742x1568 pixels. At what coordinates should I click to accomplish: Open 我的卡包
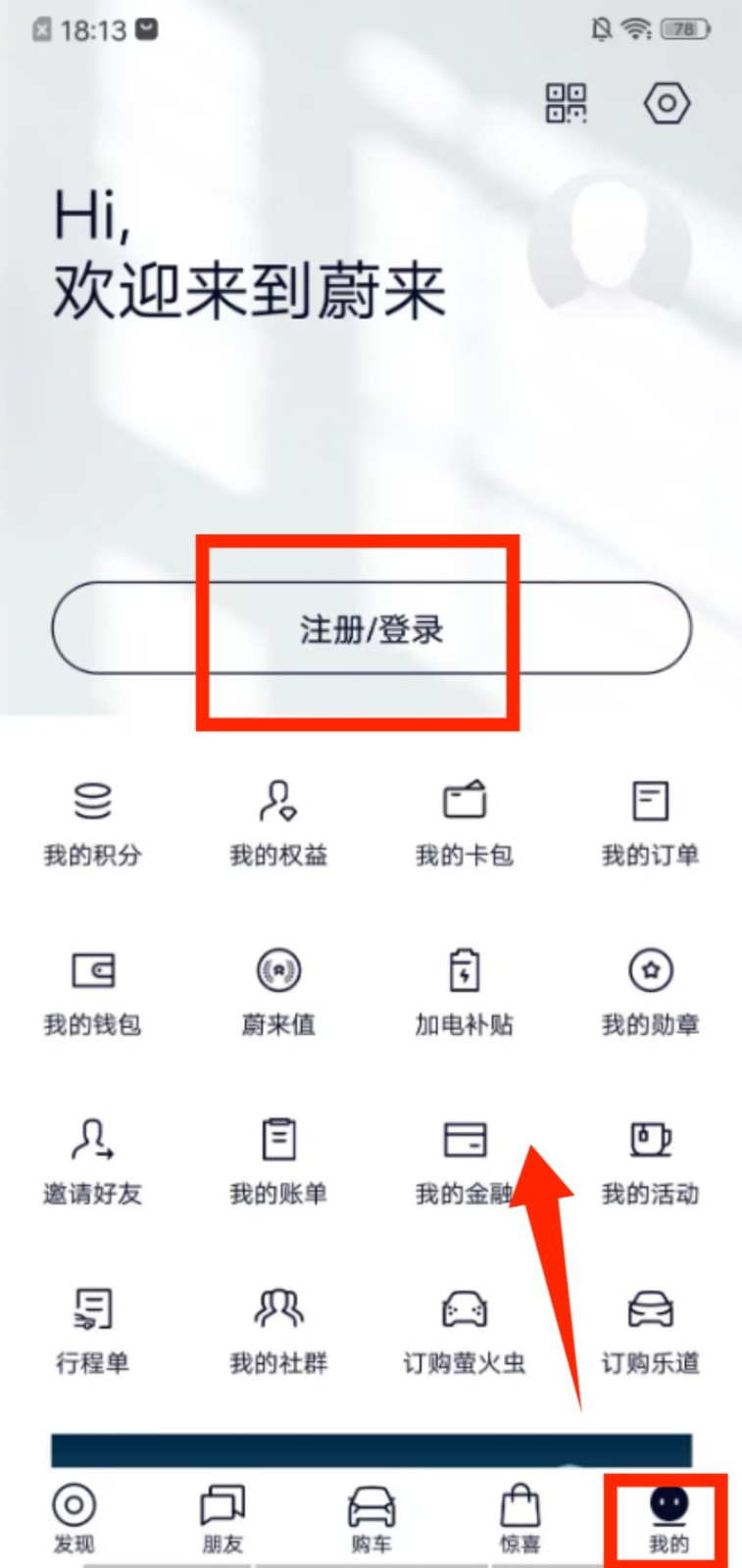coord(465,823)
